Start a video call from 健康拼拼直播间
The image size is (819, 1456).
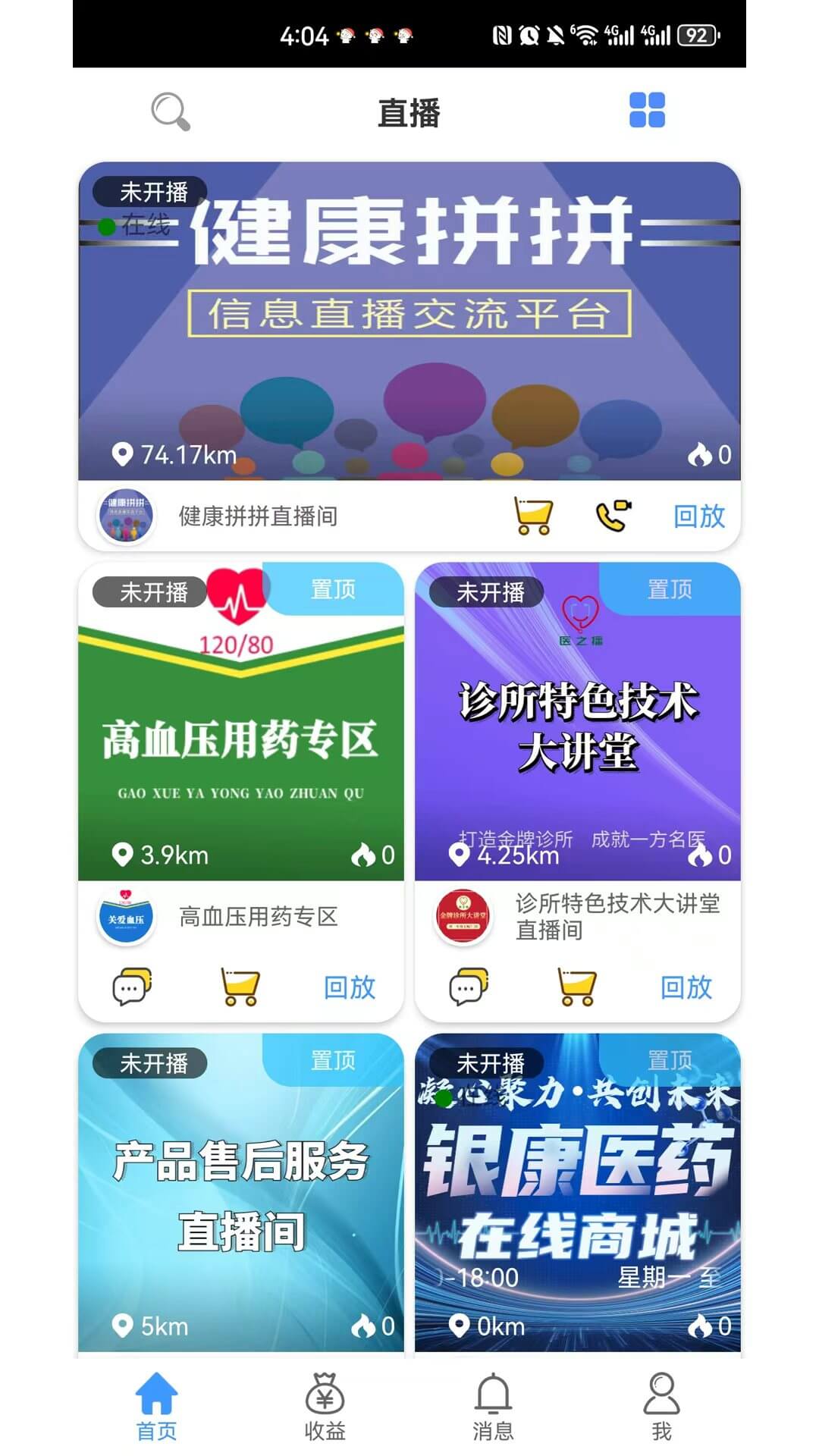coord(614,514)
